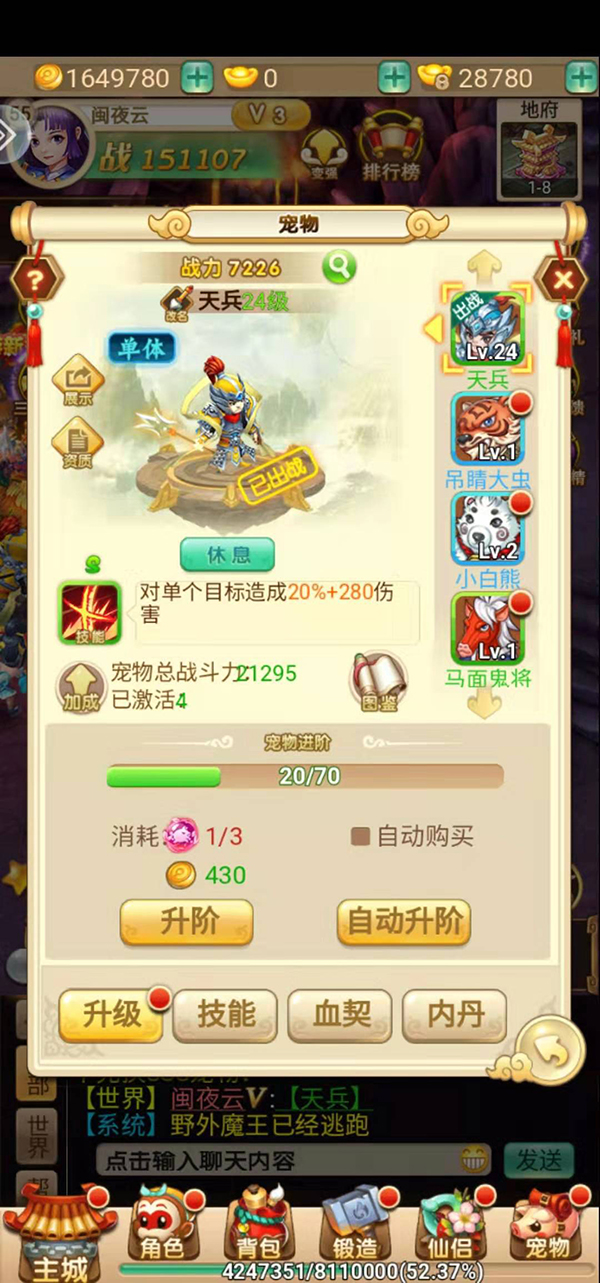Screen dimensions: 600x1283
Task: Open the 加成 bonus details
Action: point(82,688)
